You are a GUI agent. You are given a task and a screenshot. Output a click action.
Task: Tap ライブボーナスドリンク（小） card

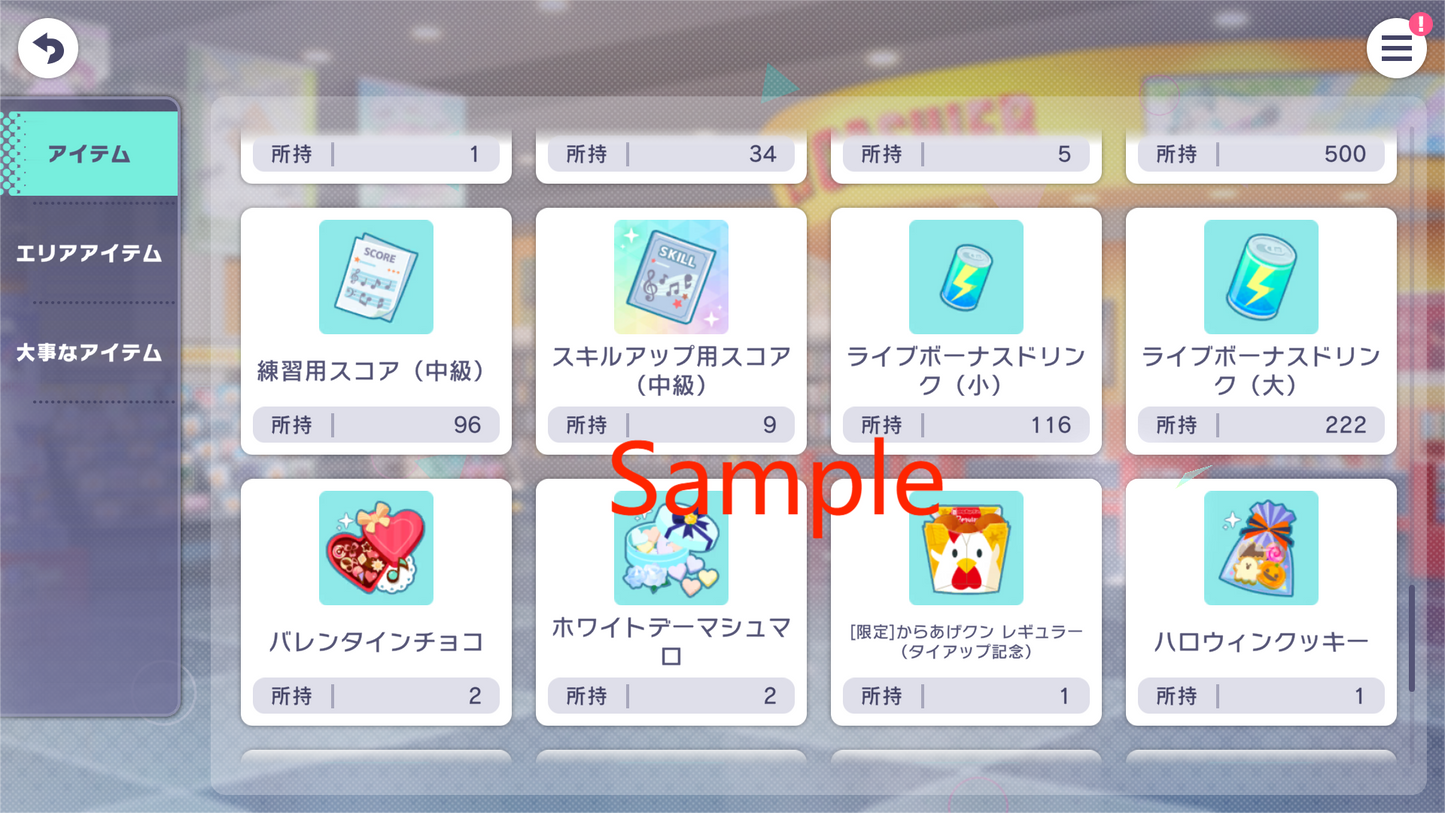[x=966, y=330]
